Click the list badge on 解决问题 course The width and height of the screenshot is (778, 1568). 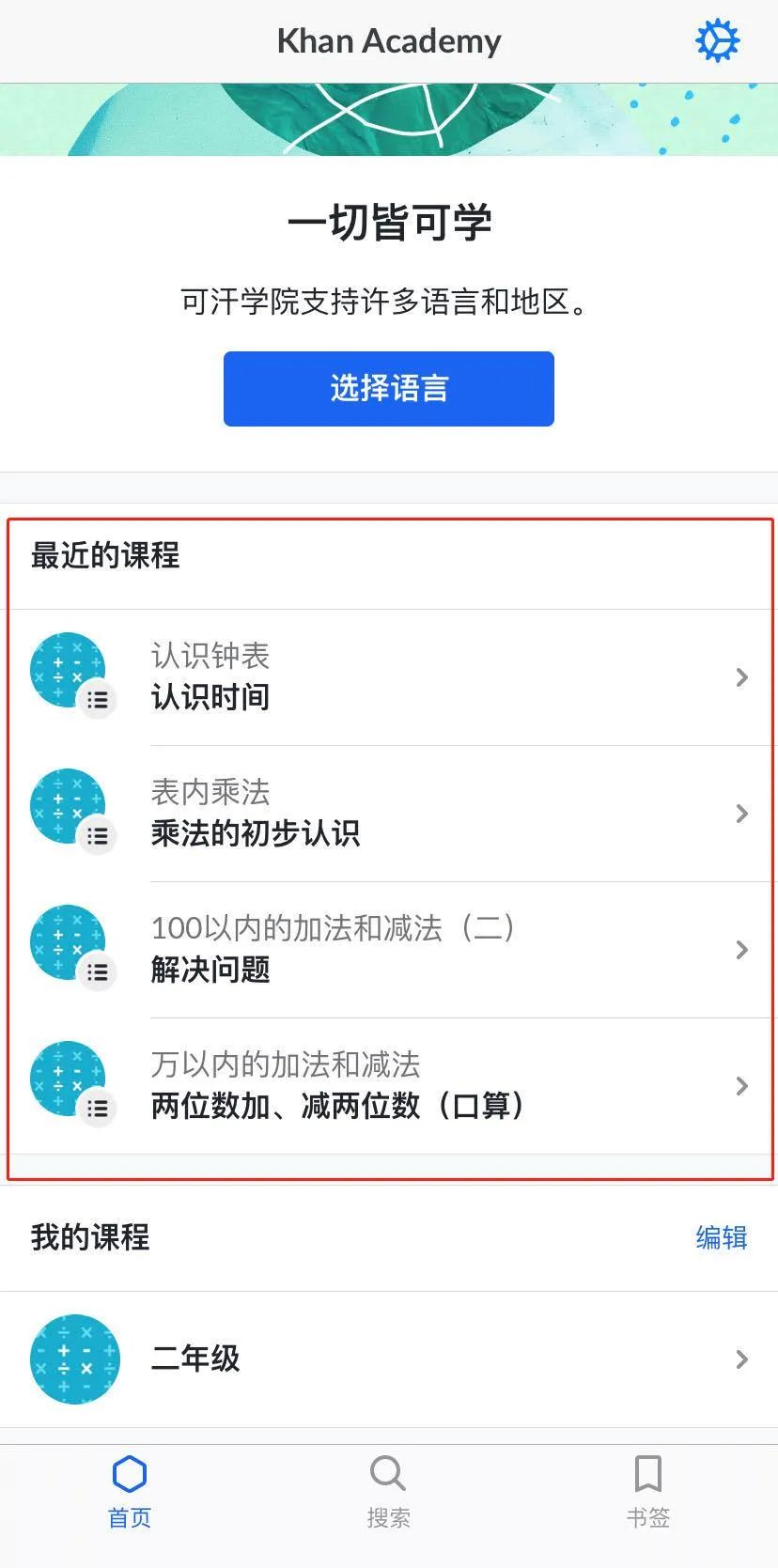point(98,972)
